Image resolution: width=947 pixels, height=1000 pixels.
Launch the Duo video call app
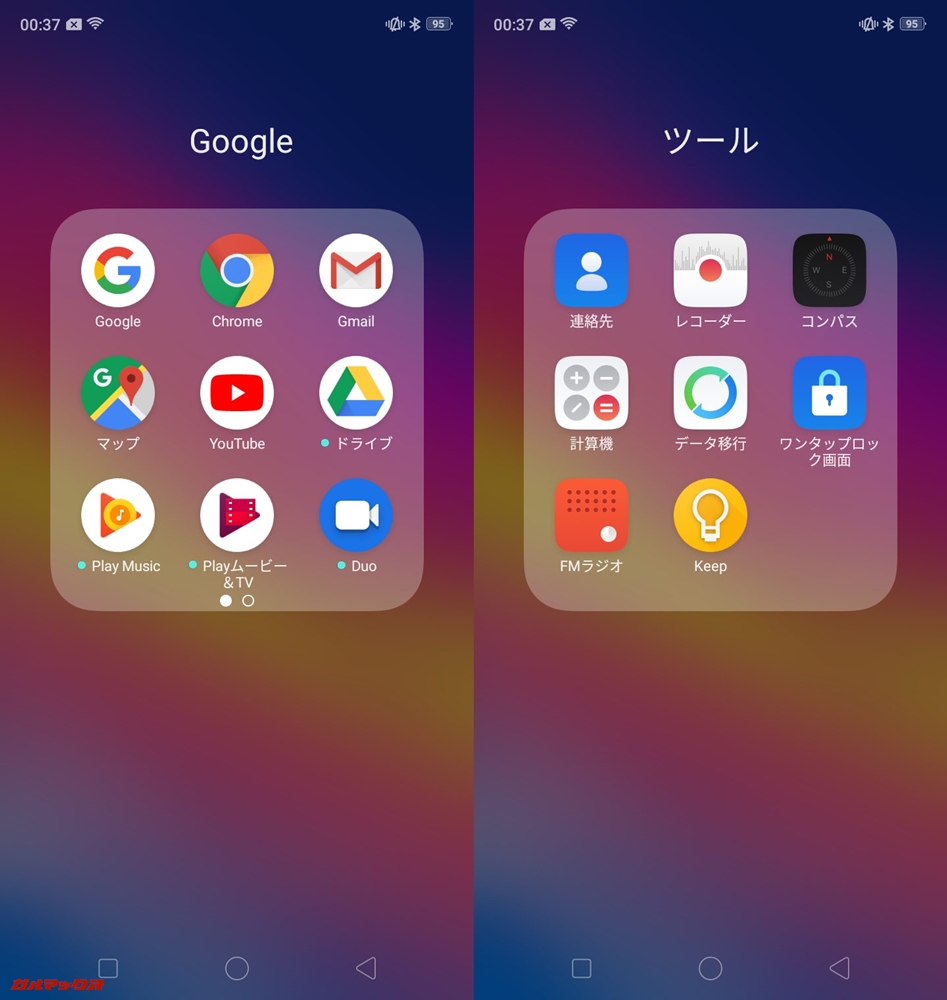(x=356, y=515)
